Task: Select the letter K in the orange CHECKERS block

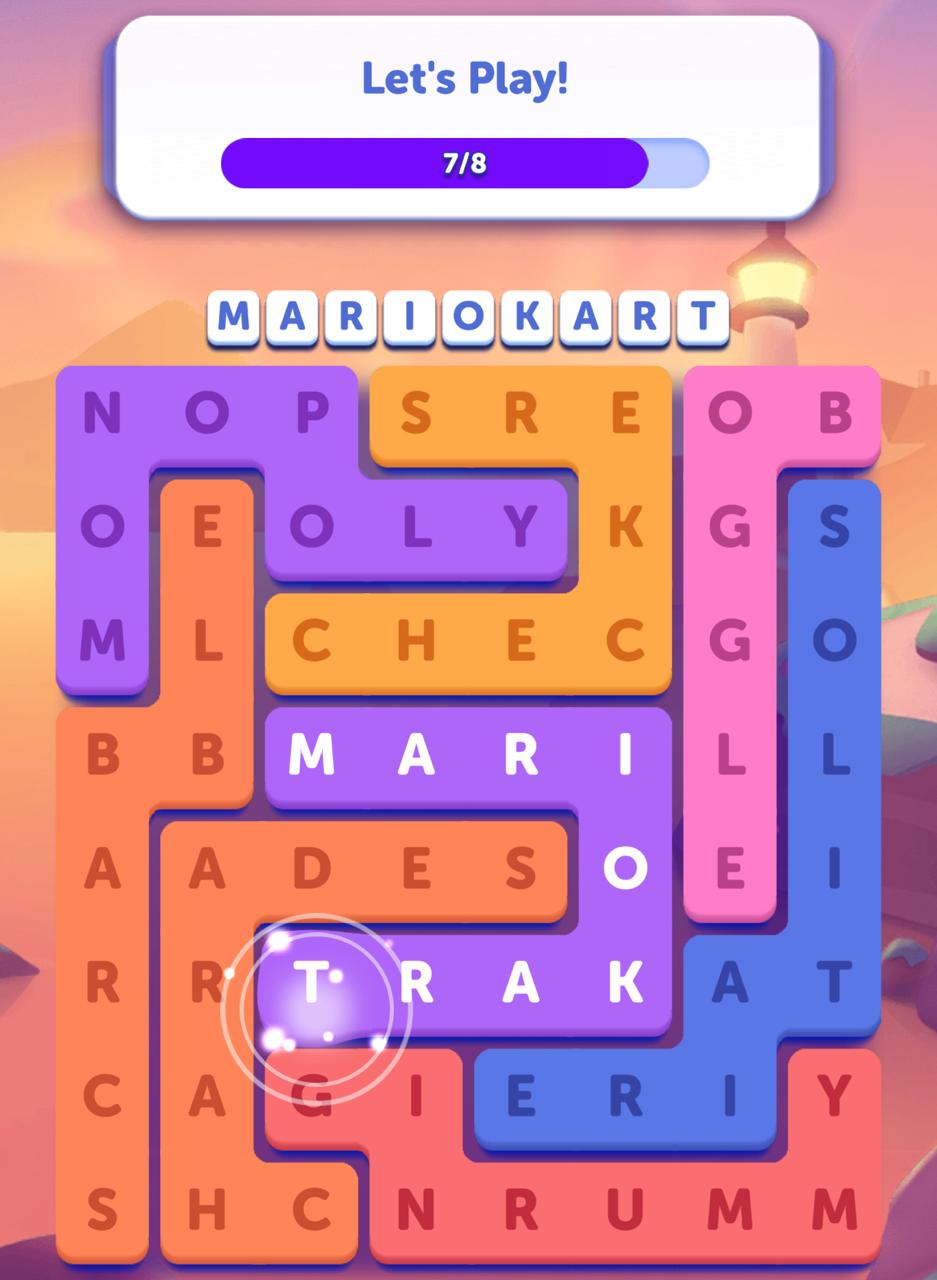Action: tap(625, 526)
